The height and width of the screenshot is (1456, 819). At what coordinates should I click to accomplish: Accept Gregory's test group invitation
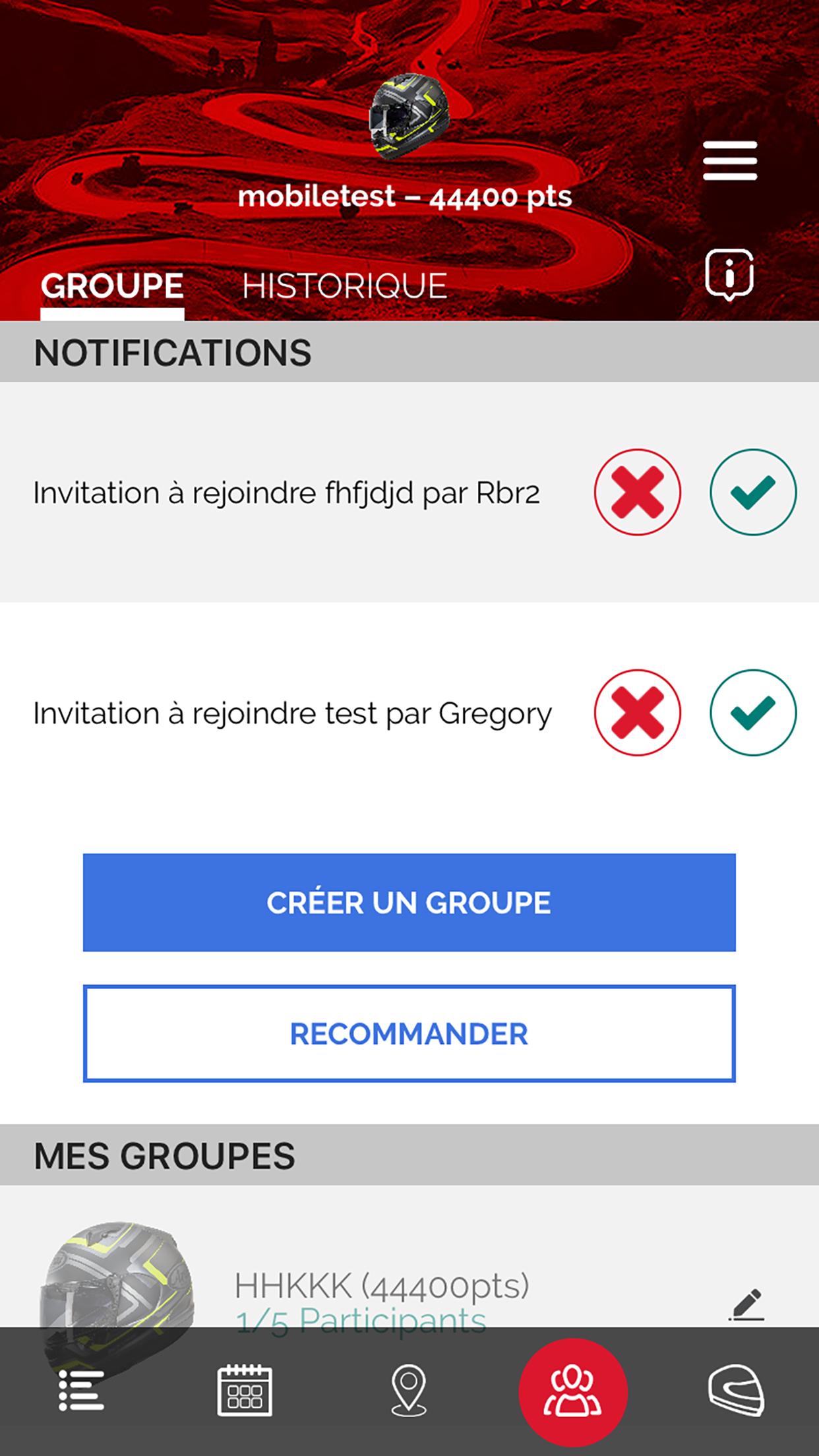point(753,712)
